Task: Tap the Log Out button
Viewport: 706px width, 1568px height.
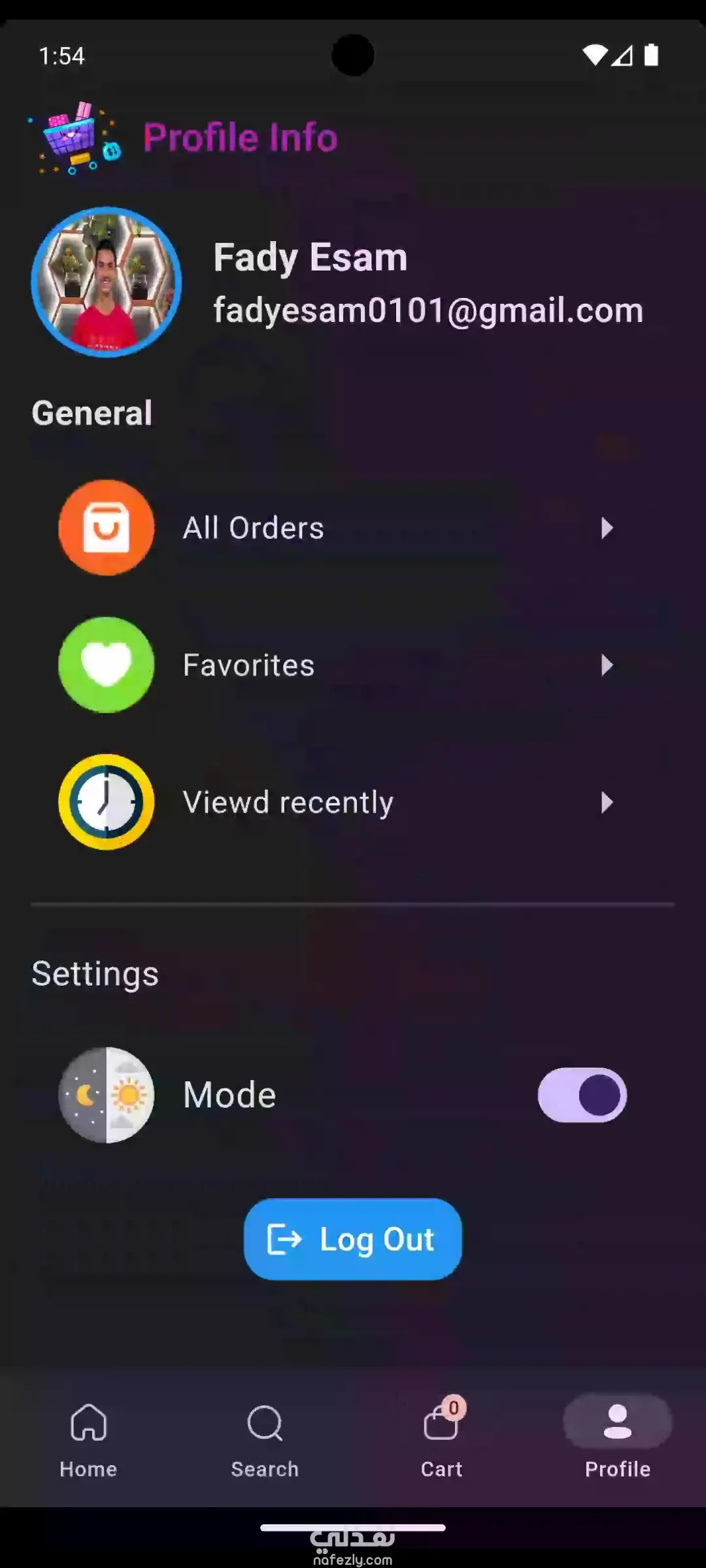Action: pos(353,1239)
